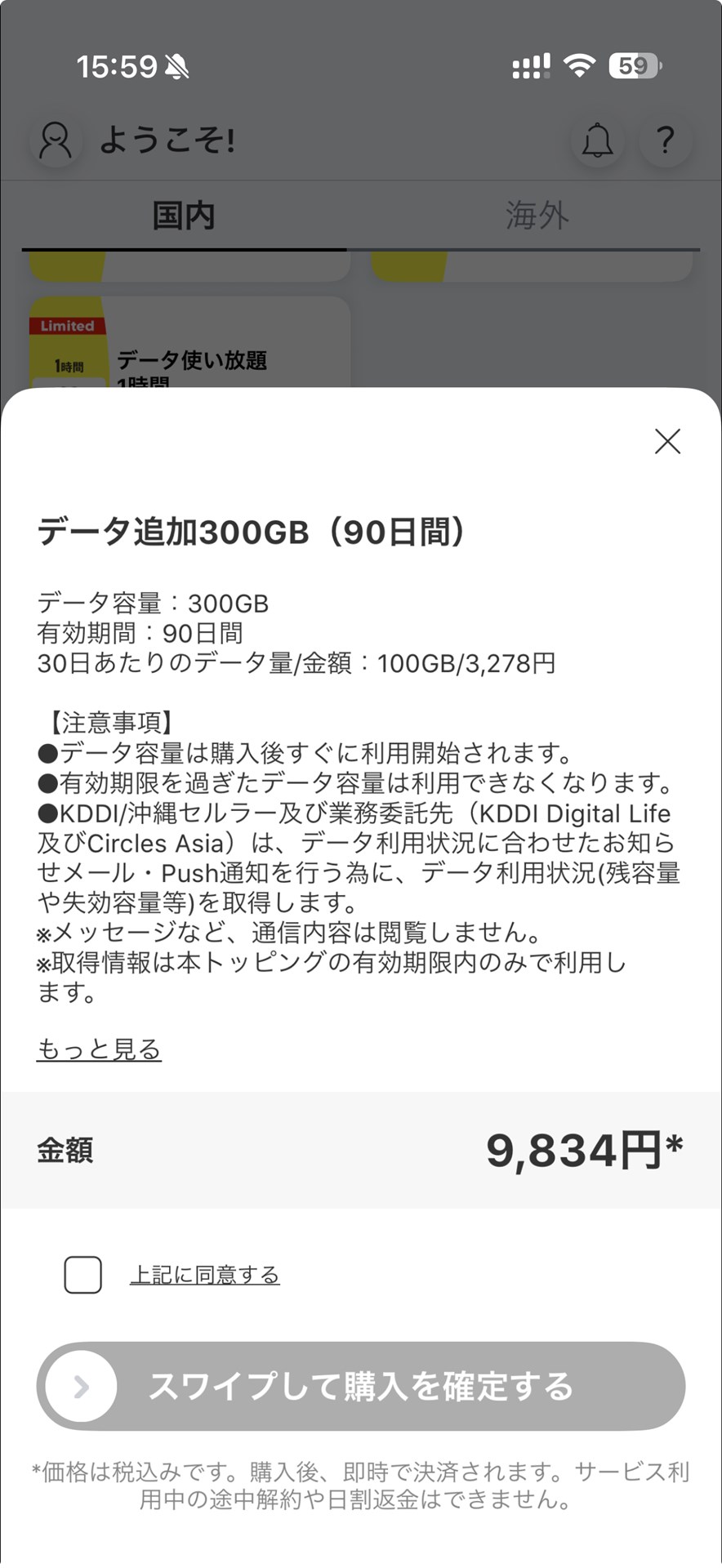
Task: Tap the muted notifications icon beside the clock
Action: click(x=174, y=67)
